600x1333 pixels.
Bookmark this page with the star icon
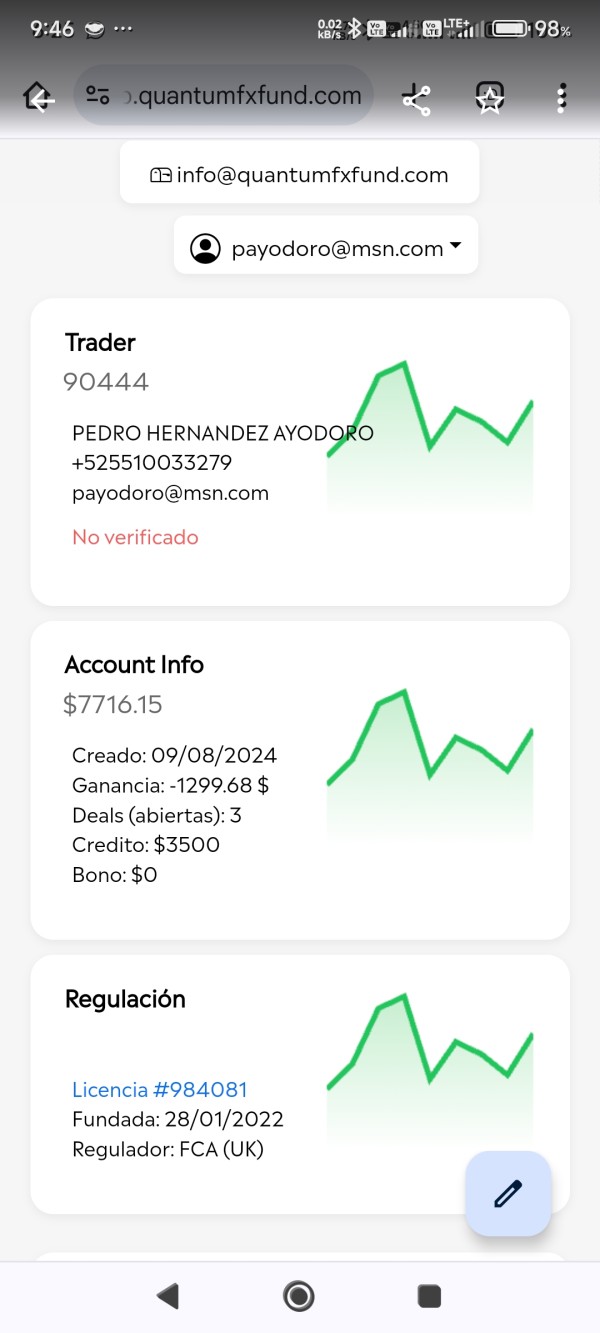[x=489, y=98]
